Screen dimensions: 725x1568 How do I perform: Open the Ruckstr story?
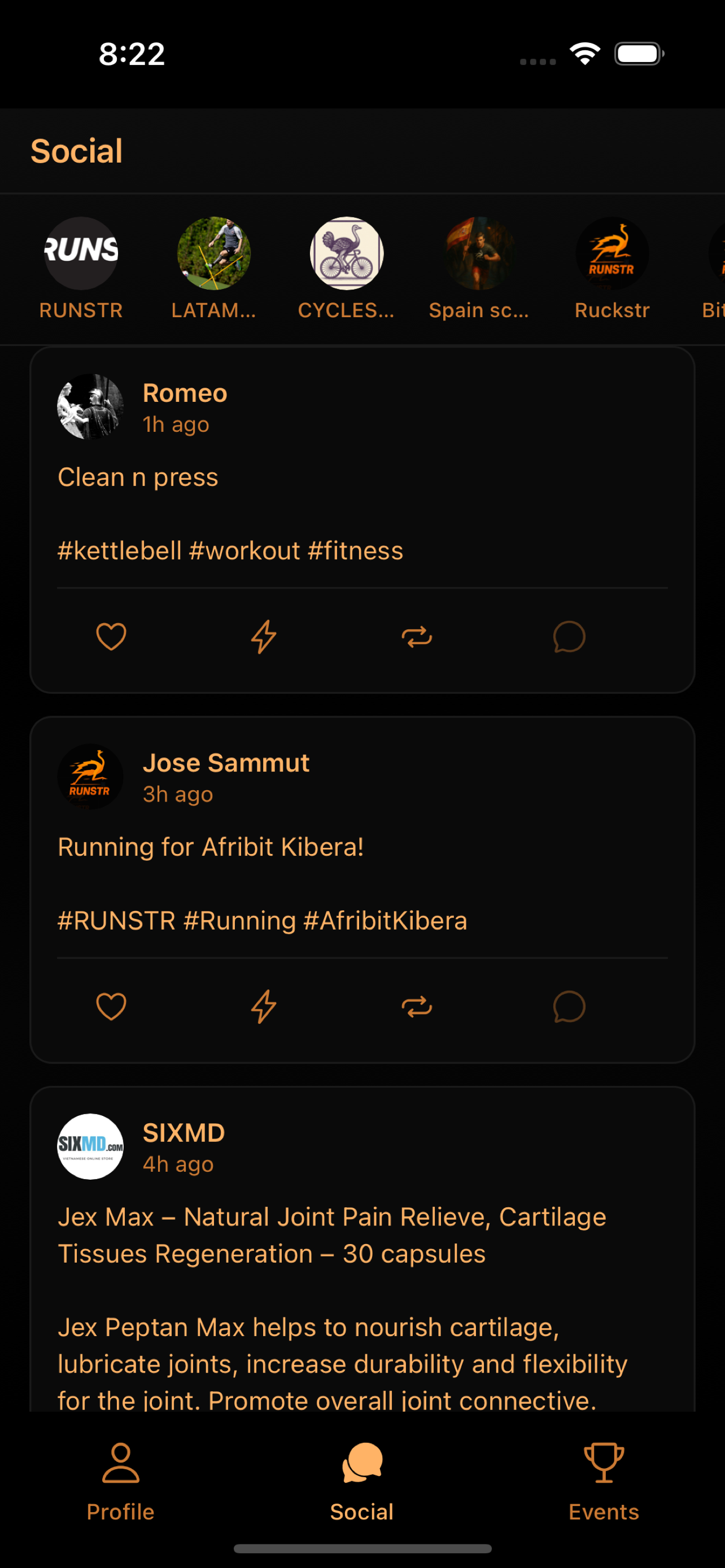point(612,254)
